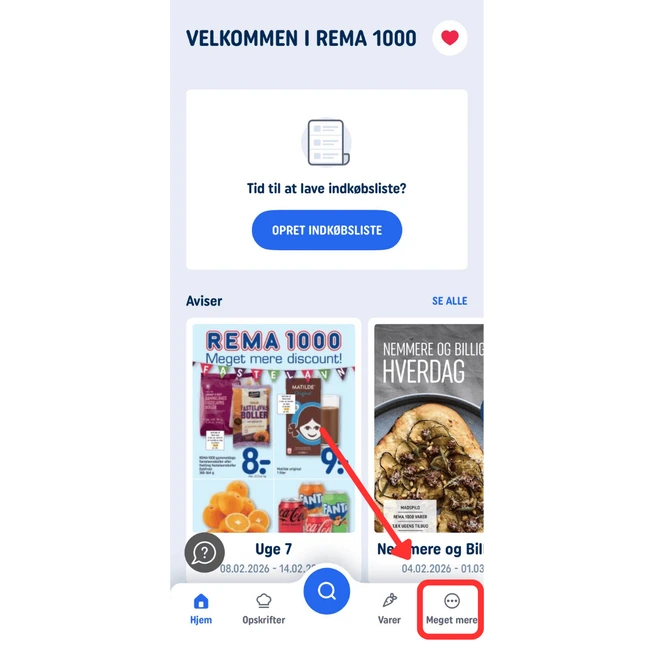Viewport: 654px width, 654px height.
Task: Open the Nemmere og billigere hverdag flyer
Action: tap(430, 430)
